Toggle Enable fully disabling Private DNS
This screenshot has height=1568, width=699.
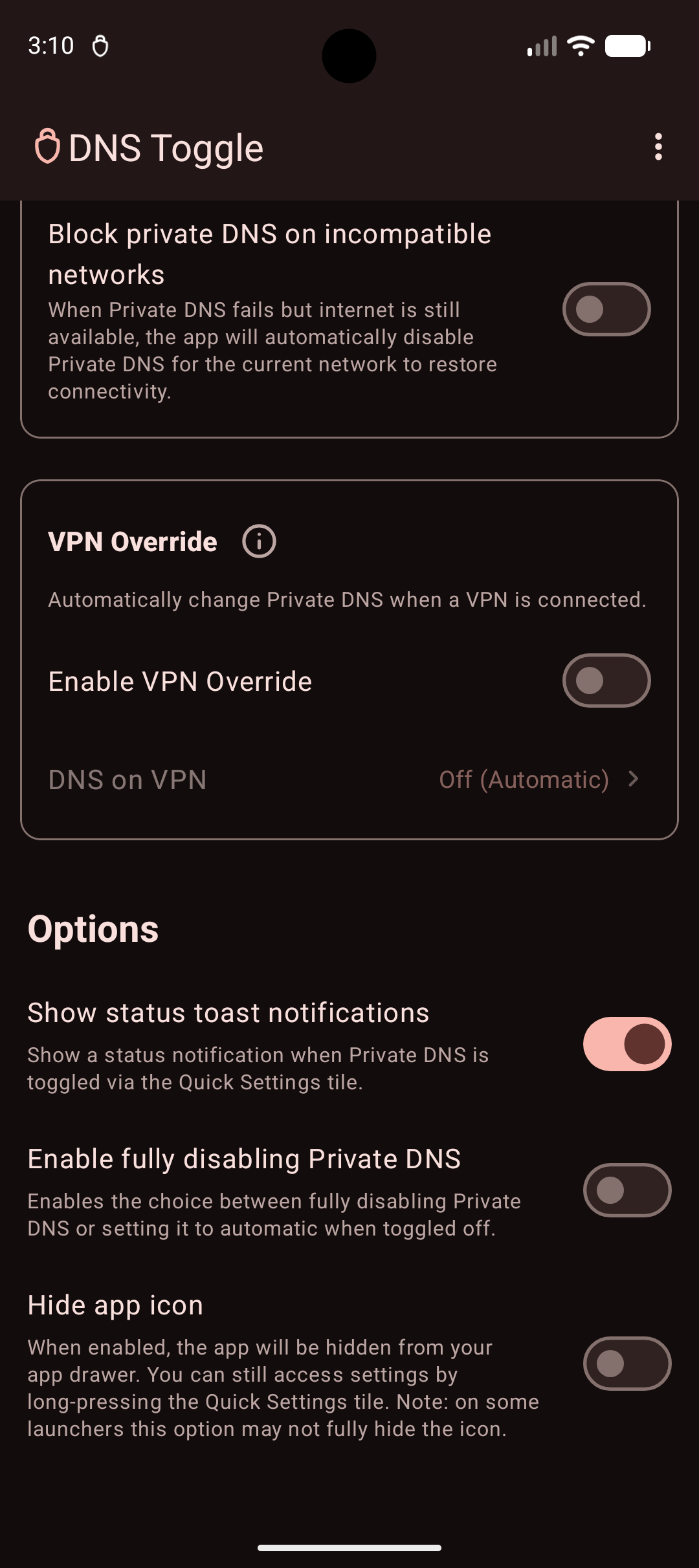point(627,1190)
